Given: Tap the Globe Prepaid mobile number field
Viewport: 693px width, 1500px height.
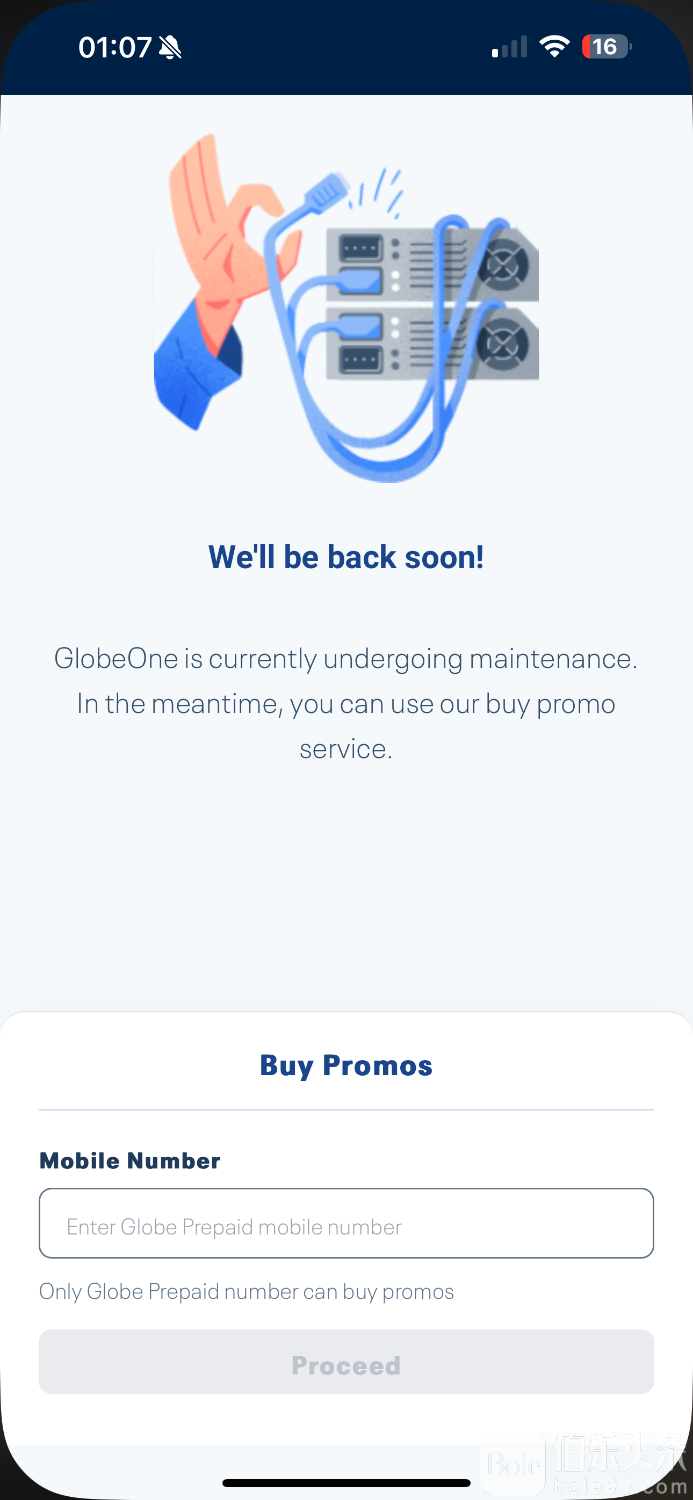Looking at the screenshot, I should click(x=346, y=1223).
